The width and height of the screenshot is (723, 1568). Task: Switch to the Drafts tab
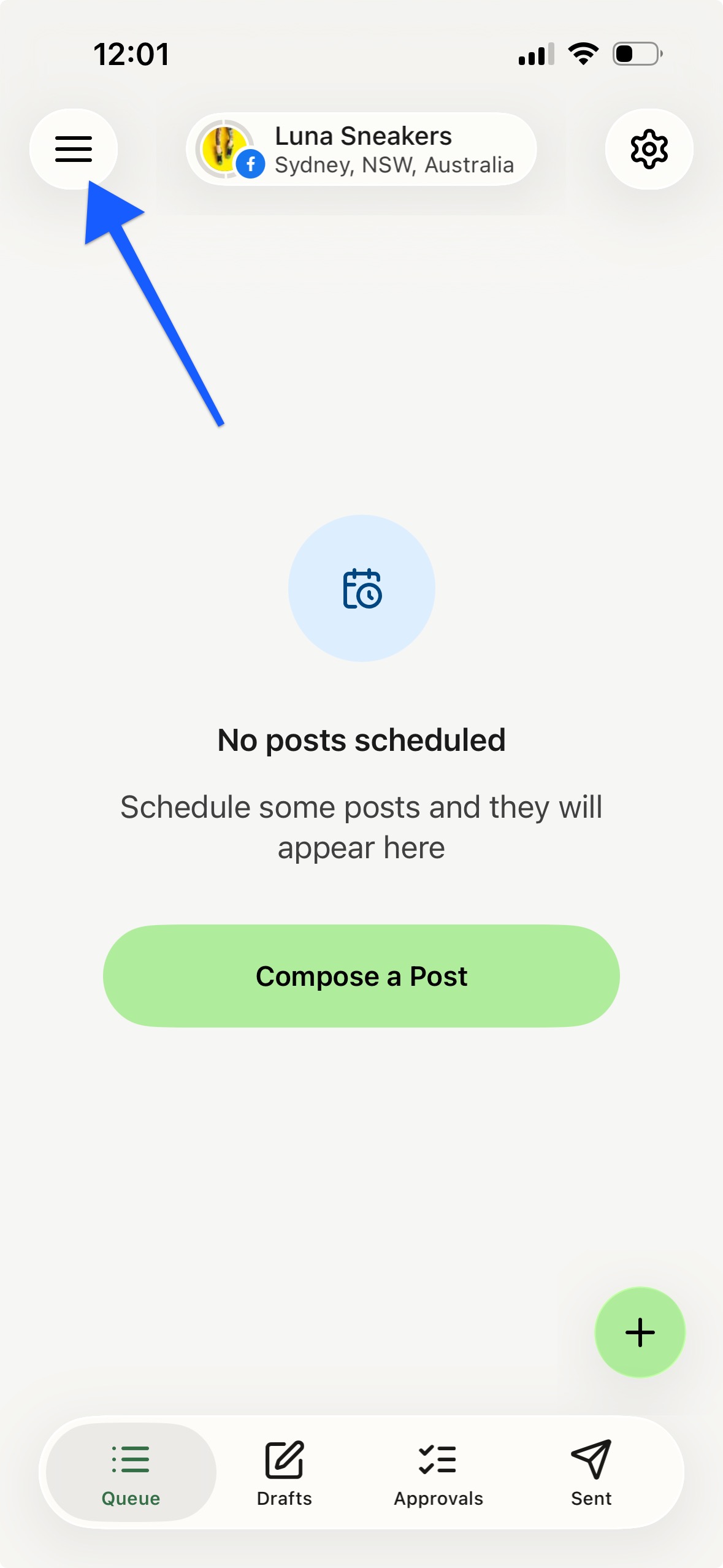click(285, 1472)
